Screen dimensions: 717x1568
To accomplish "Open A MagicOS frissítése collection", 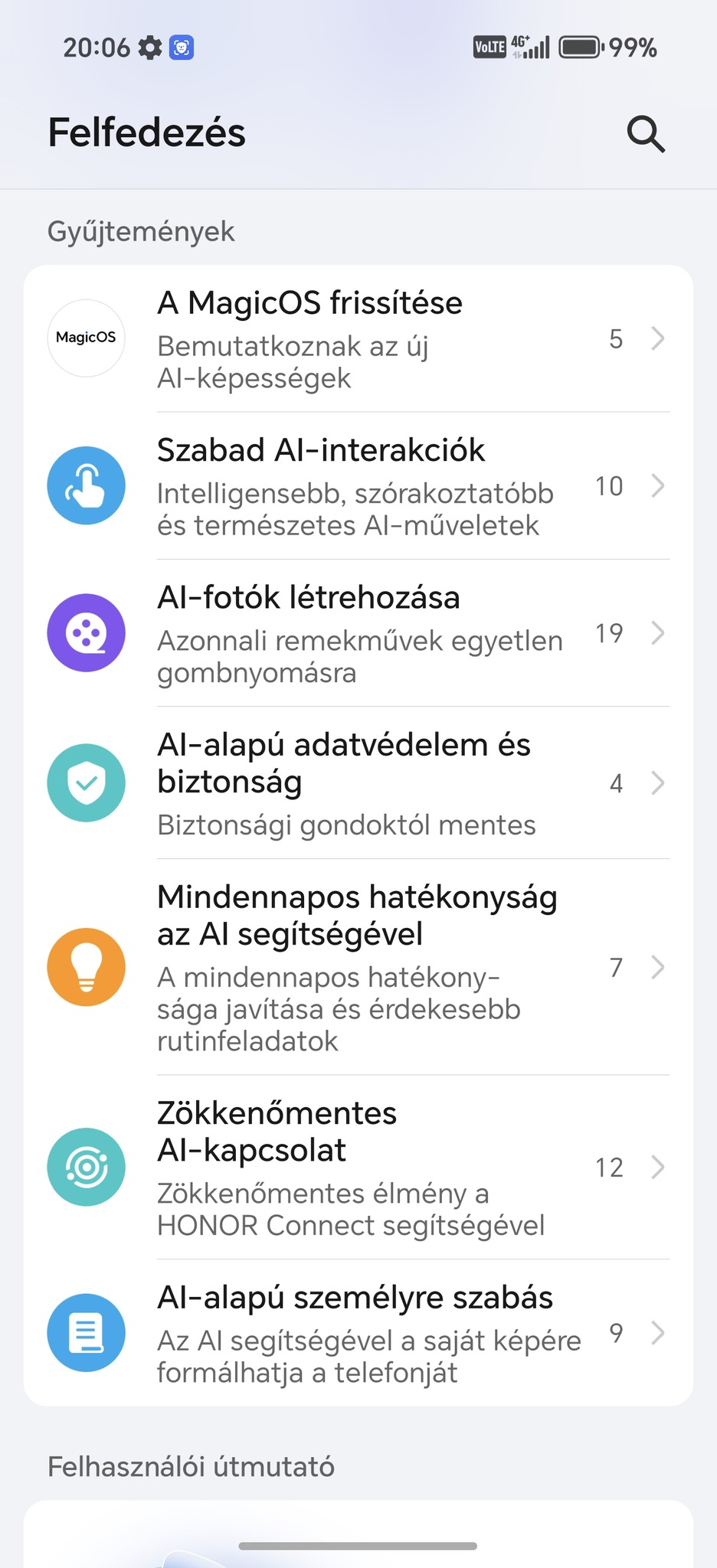I will (358, 338).
